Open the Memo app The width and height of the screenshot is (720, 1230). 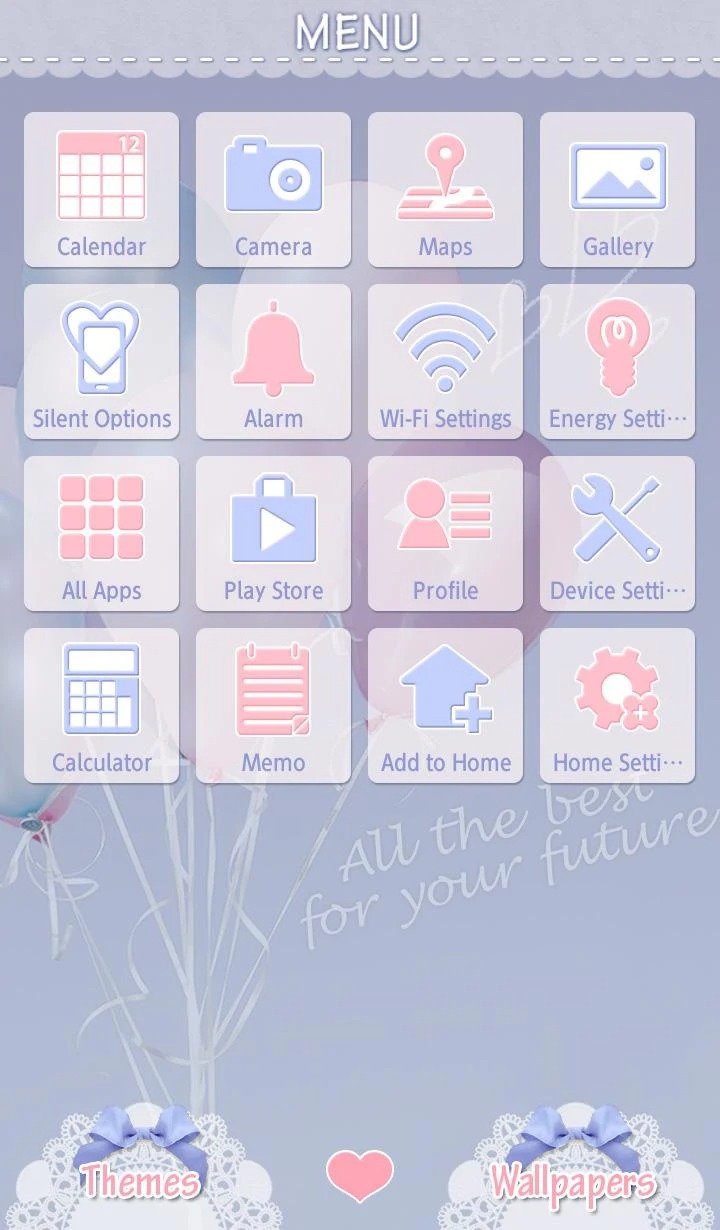[x=273, y=706]
